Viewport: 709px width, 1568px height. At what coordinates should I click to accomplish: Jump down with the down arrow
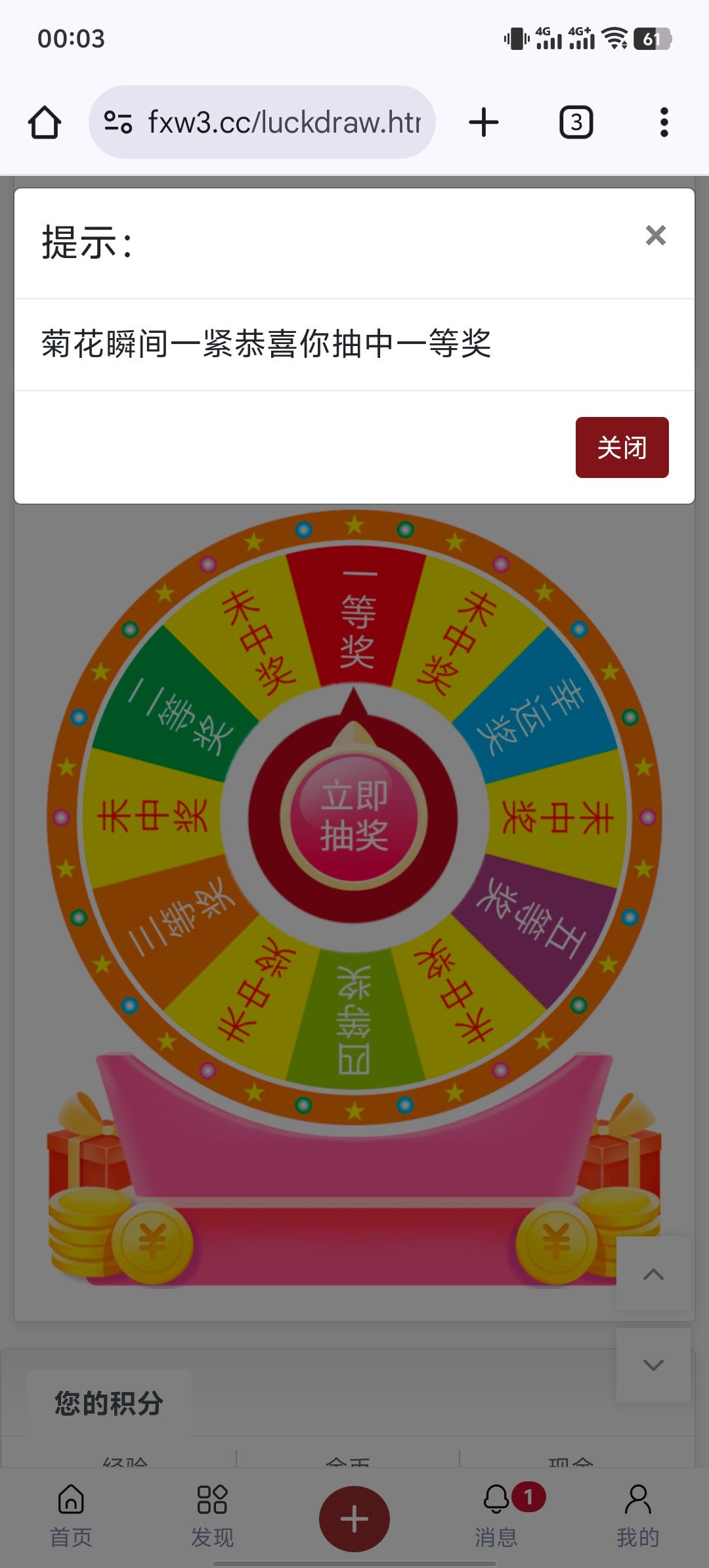tap(653, 1365)
